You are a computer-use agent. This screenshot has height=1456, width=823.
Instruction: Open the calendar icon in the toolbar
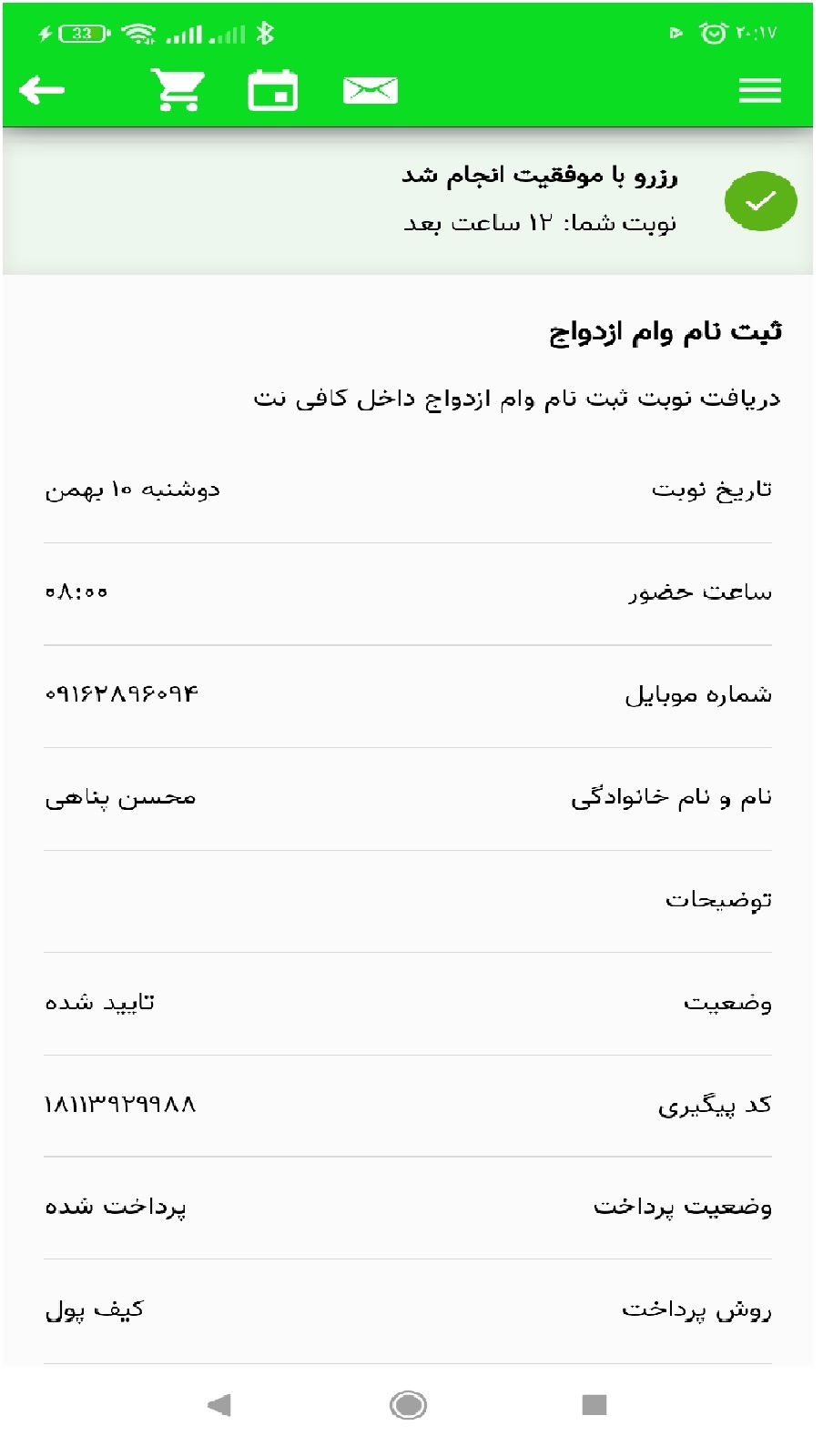coord(272,90)
